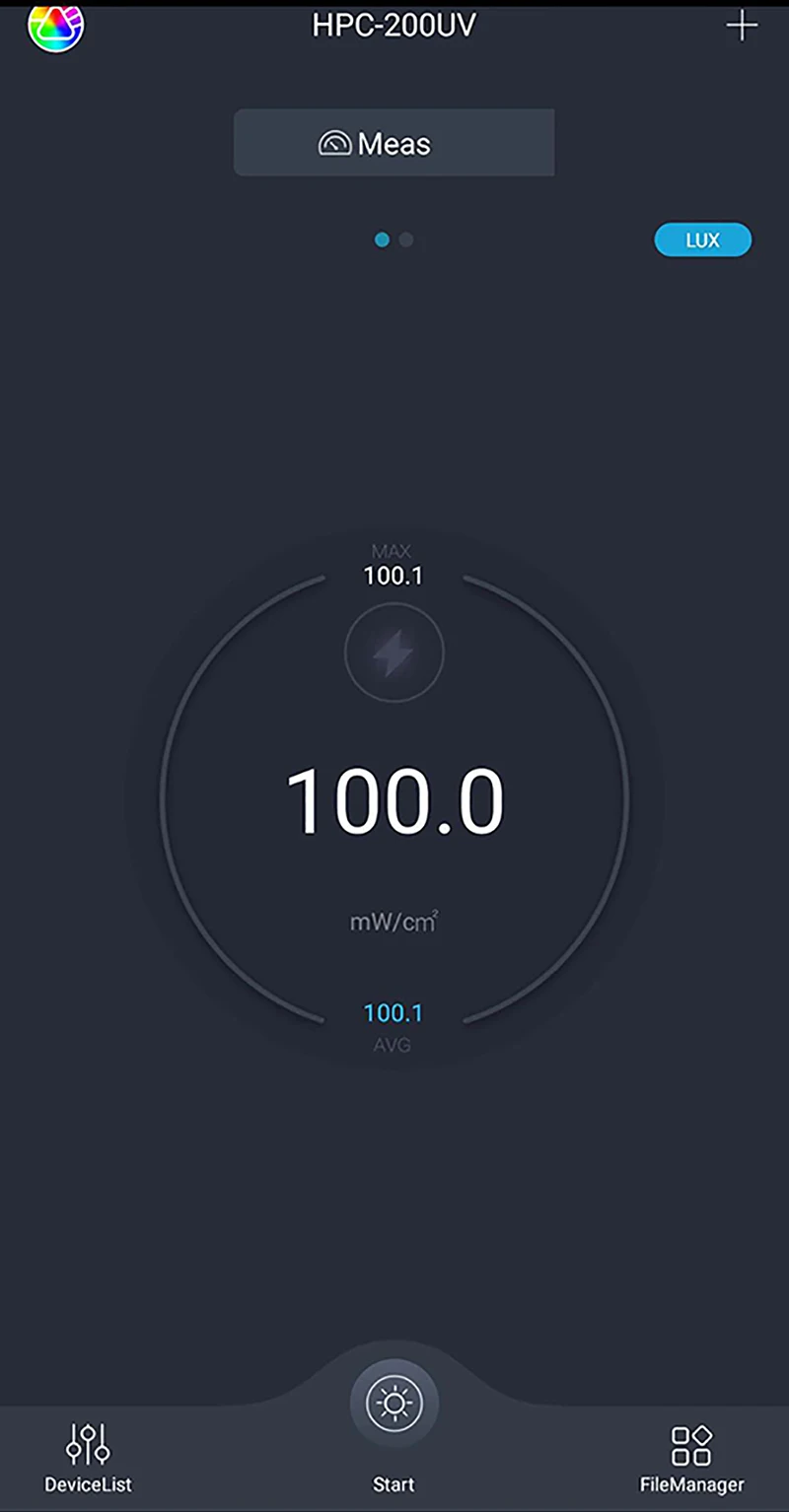Open the FileManager tab
The image size is (789, 1512).
click(x=691, y=1458)
